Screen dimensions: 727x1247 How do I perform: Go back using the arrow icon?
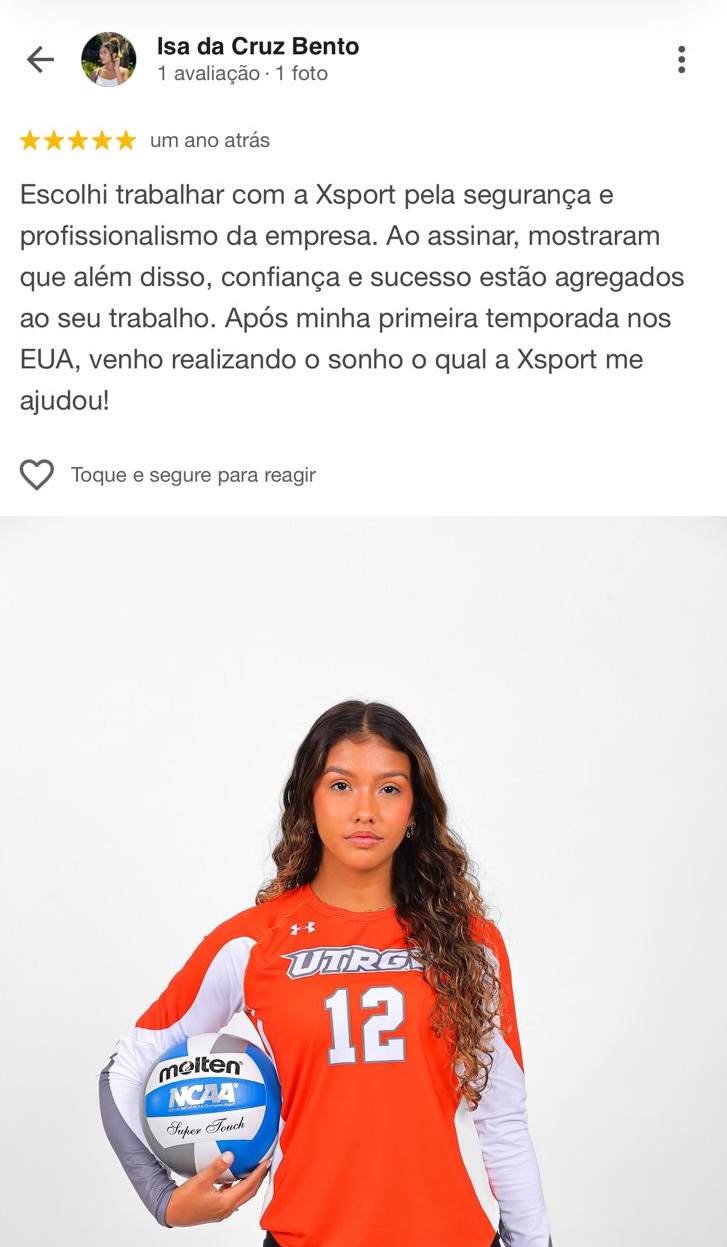[40, 60]
